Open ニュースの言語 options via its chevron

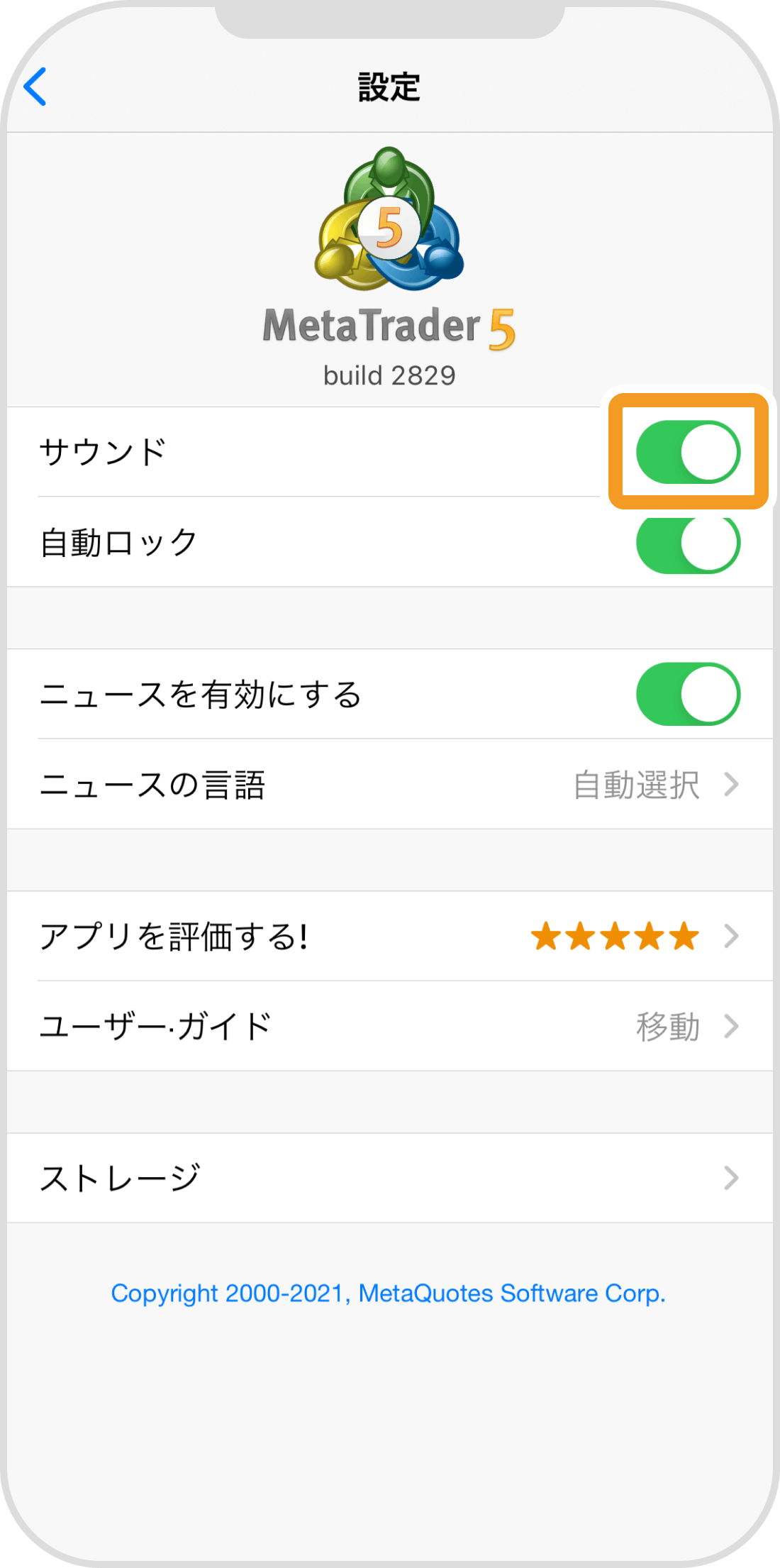pyautogui.click(x=732, y=785)
